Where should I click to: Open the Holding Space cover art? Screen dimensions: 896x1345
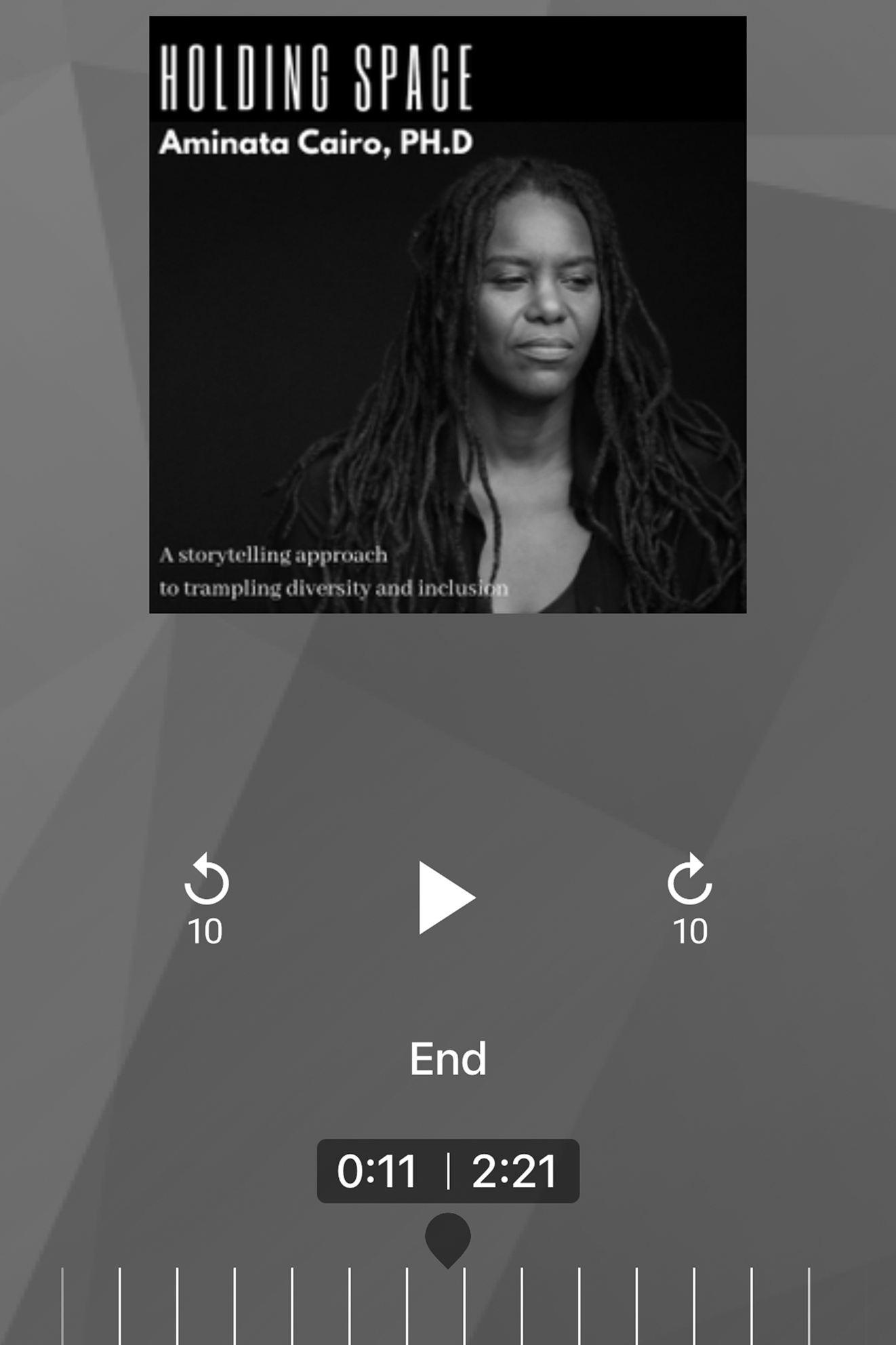pyautogui.click(x=447, y=315)
